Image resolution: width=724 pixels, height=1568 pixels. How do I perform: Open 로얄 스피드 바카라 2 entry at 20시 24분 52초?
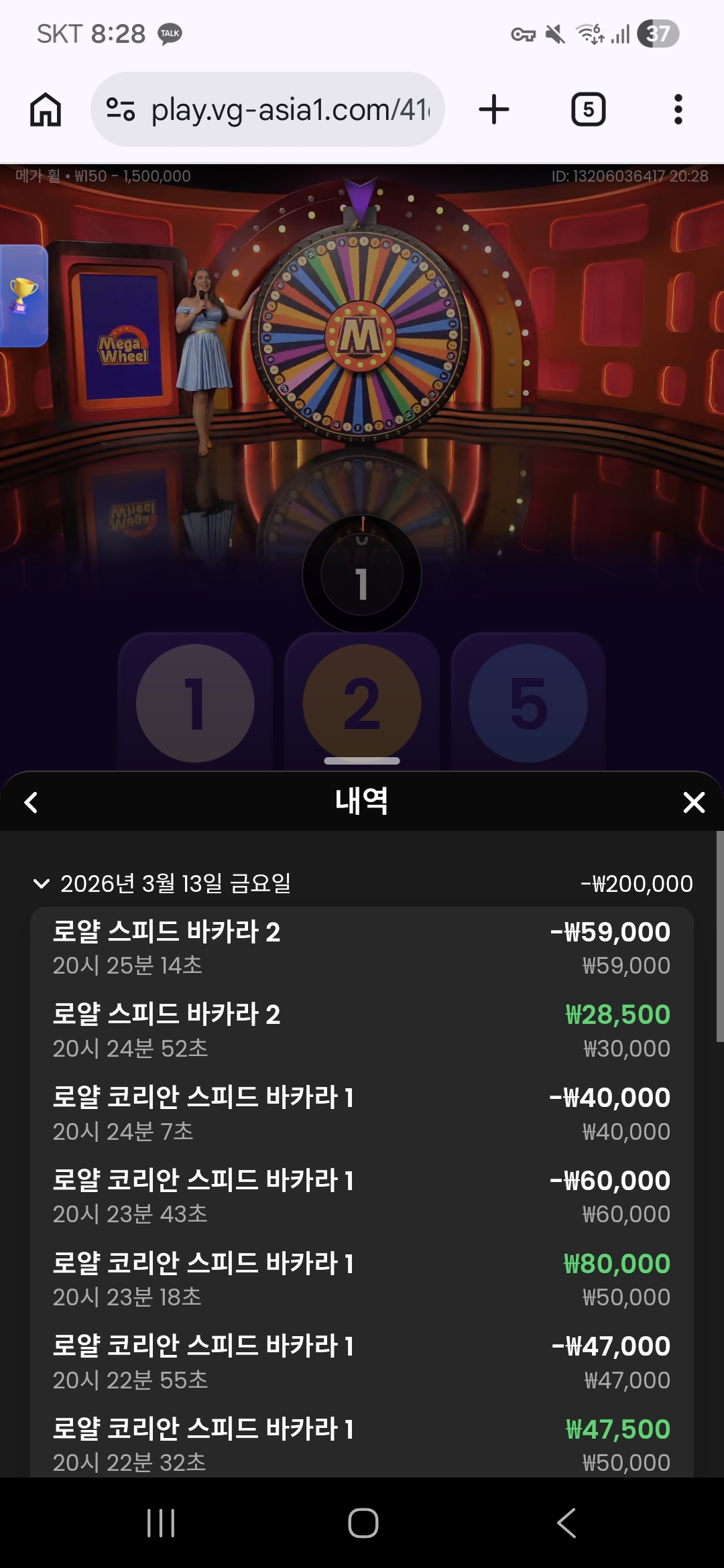362,1031
